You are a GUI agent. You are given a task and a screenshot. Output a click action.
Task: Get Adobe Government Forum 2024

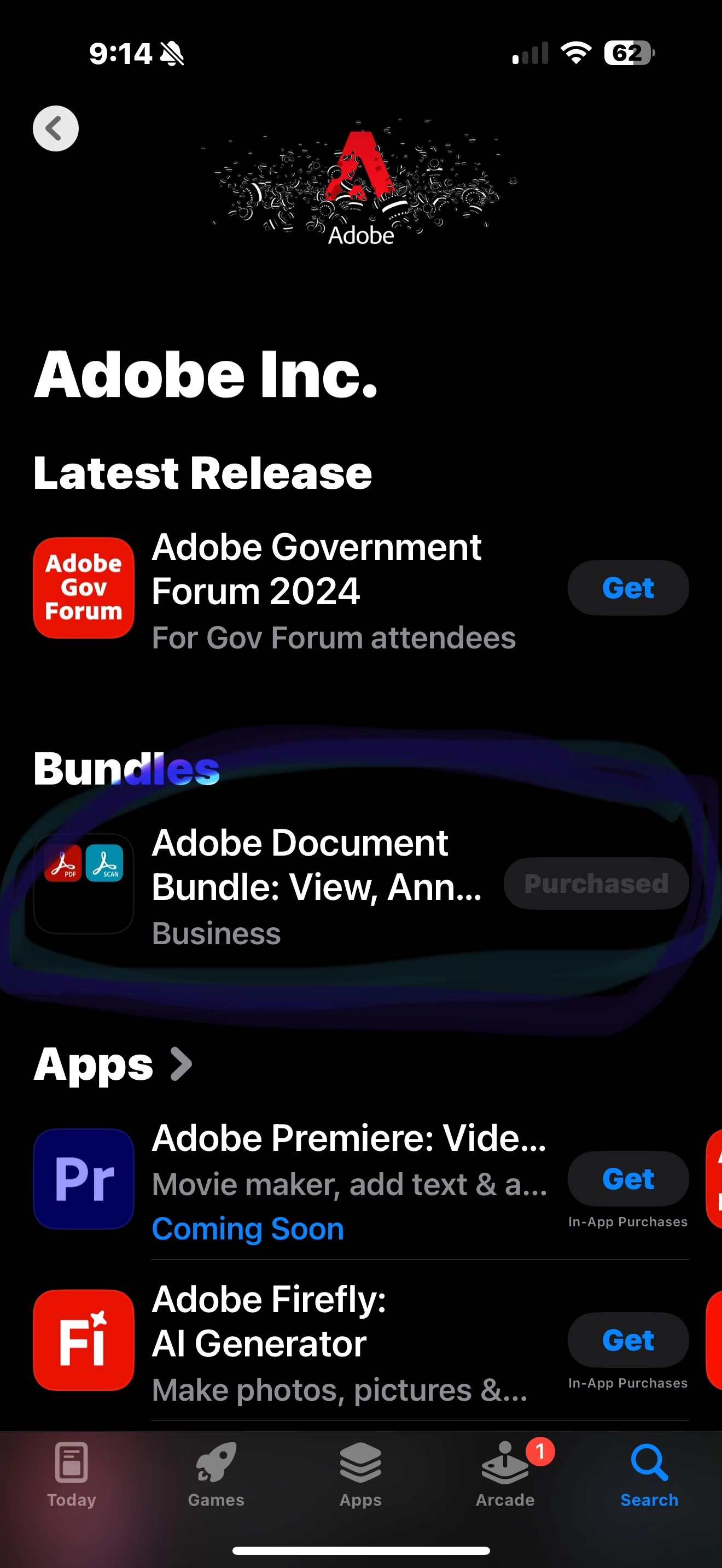(x=627, y=588)
